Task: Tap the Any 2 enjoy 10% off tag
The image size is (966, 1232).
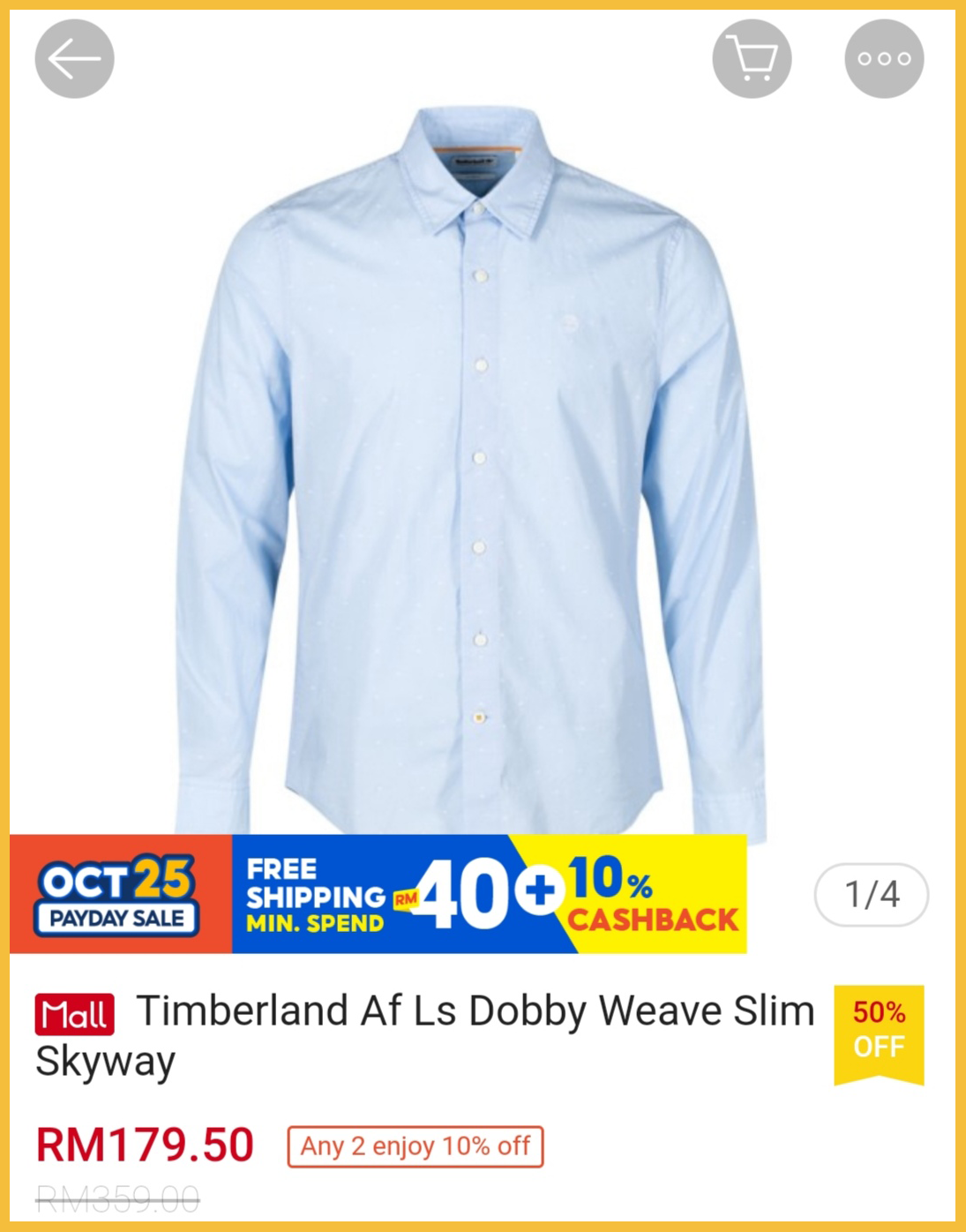Action: coord(415,1146)
